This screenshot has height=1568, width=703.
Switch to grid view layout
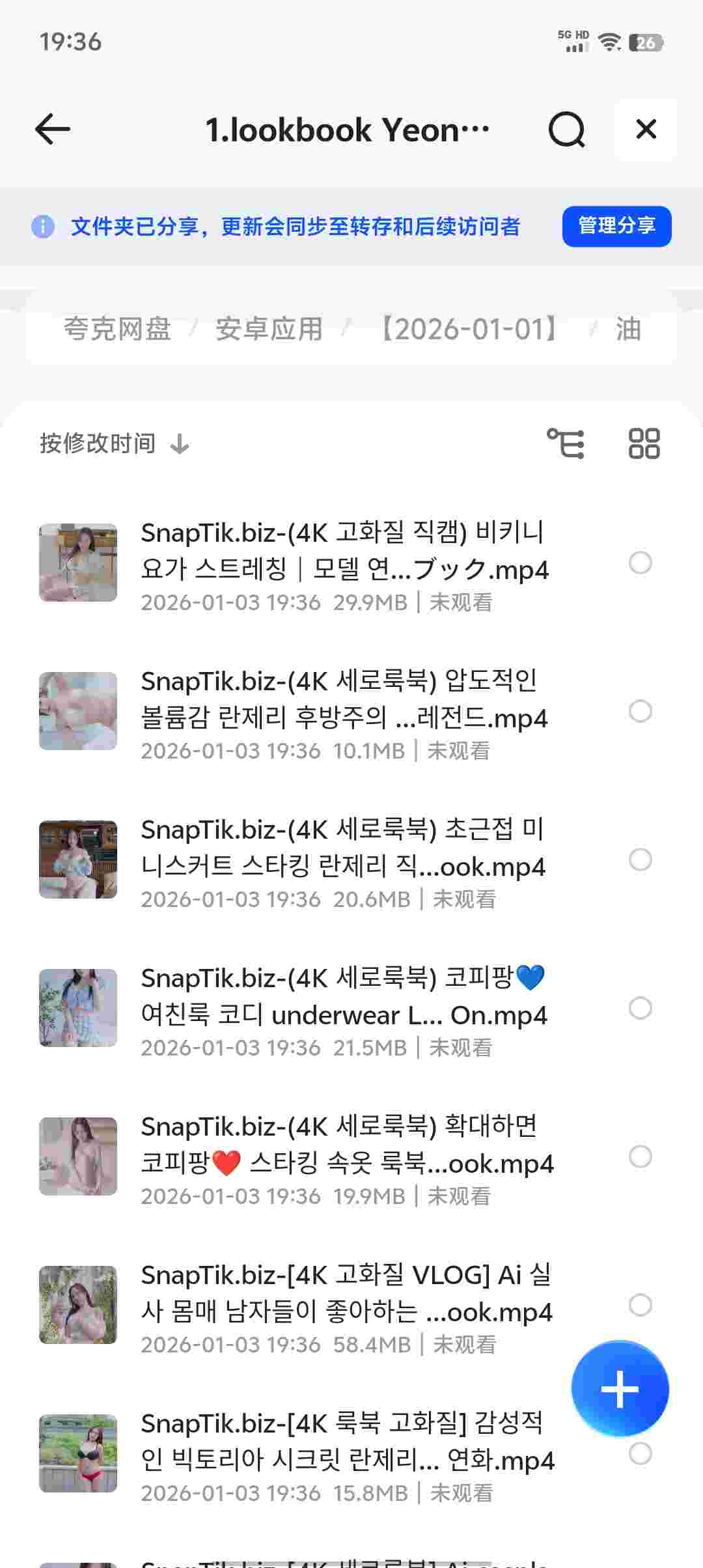(x=644, y=443)
